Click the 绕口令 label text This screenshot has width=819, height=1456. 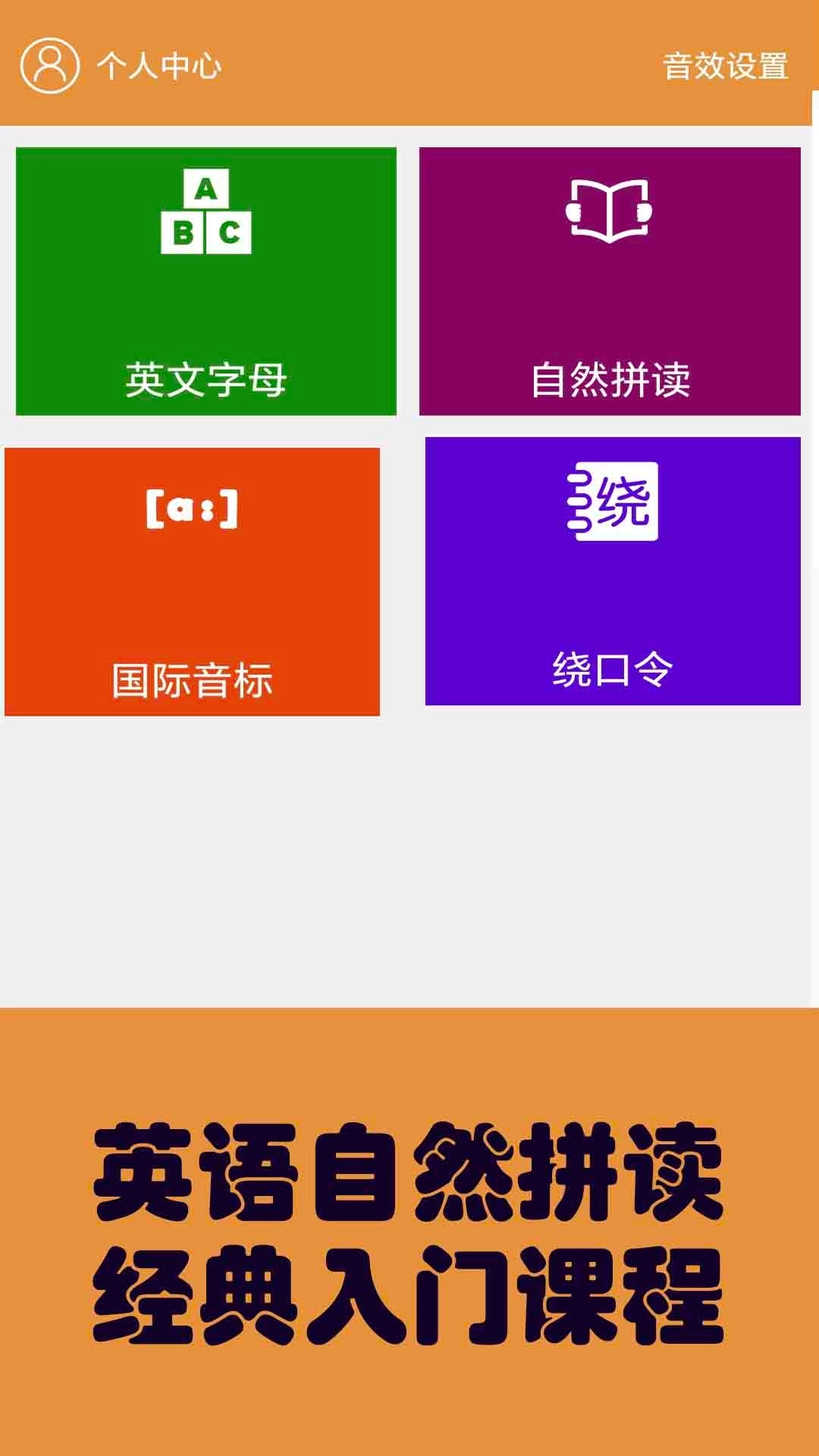pyautogui.click(x=614, y=667)
